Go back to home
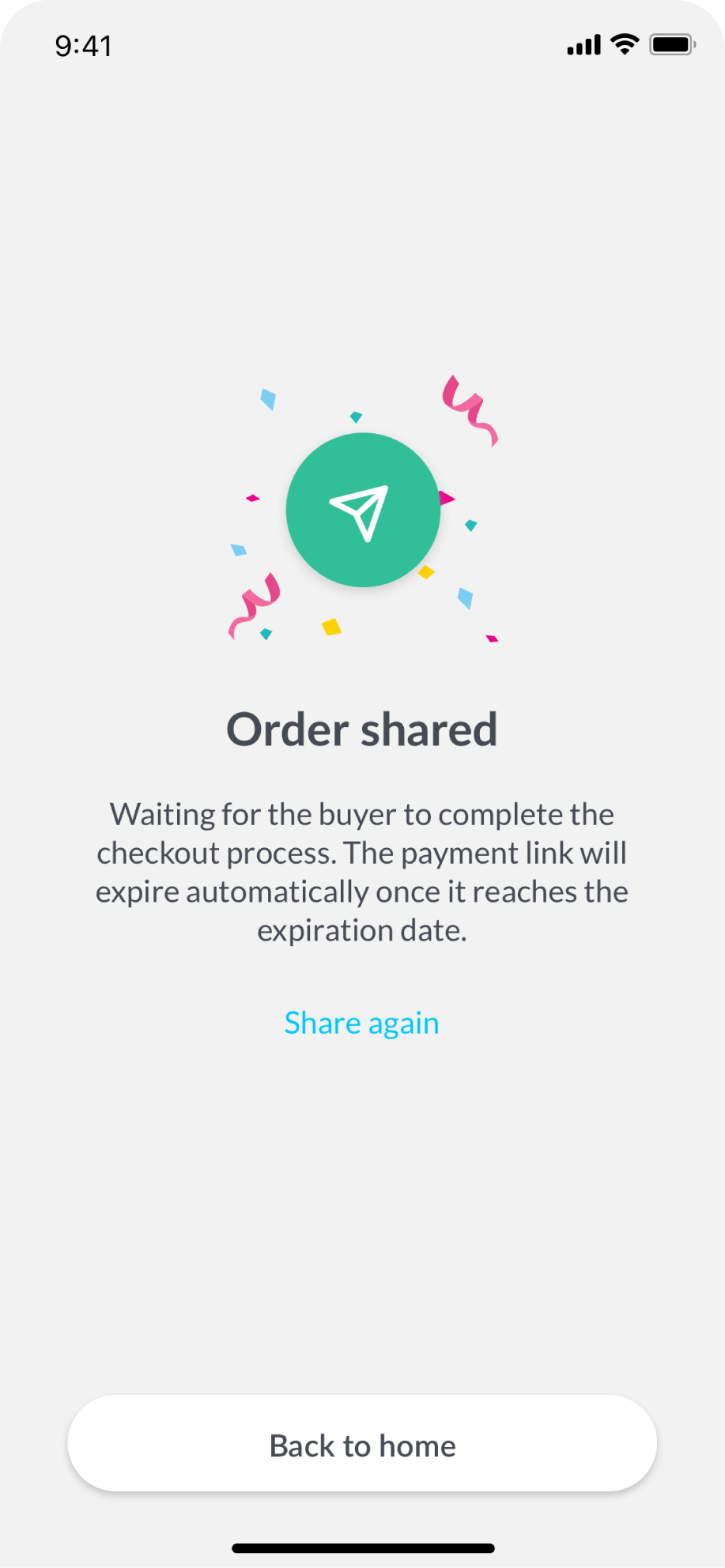The width and height of the screenshot is (725, 1568). (362, 1445)
